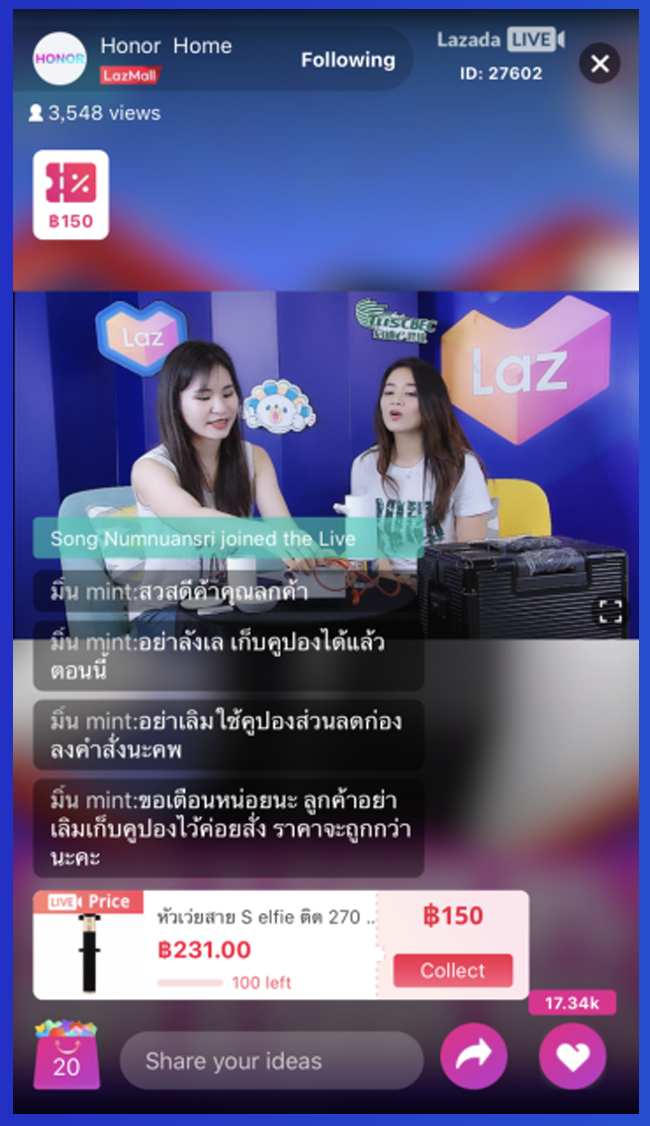This screenshot has width=650, height=1126.
Task: Open the Honor Home store profile
Action: pyautogui.click(x=60, y=59)
